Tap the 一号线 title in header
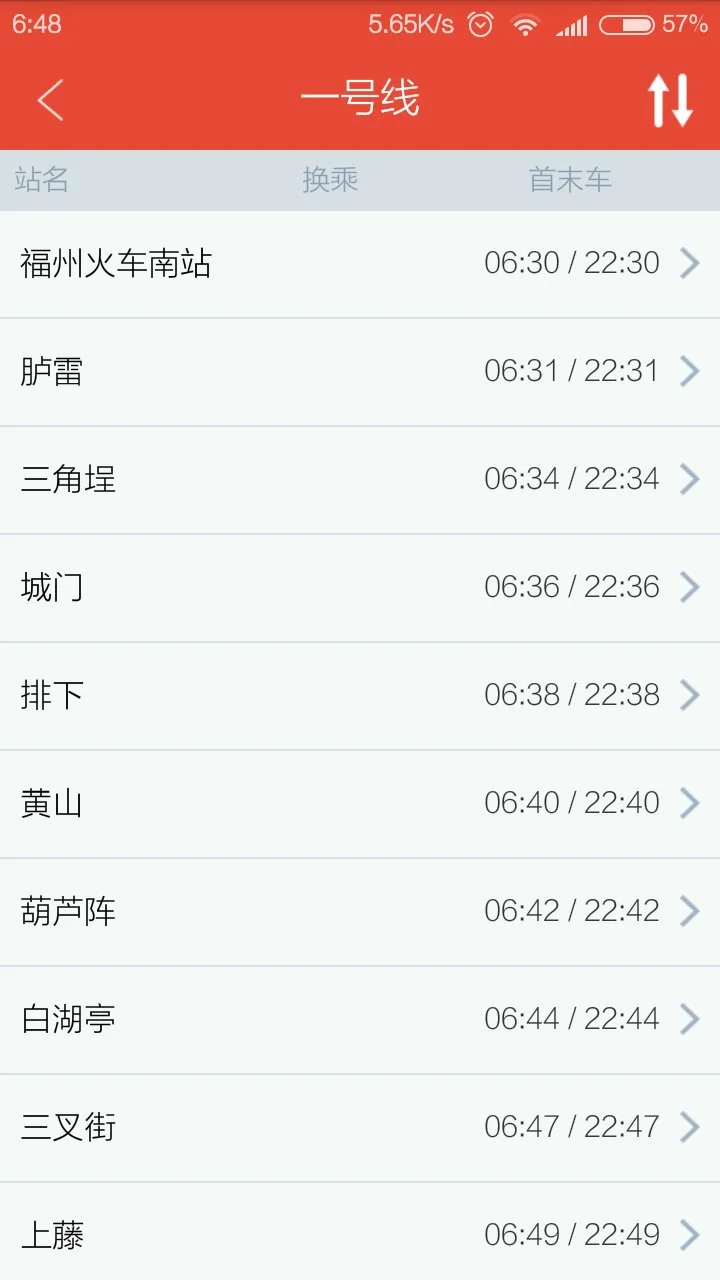 tap(360, 96)
